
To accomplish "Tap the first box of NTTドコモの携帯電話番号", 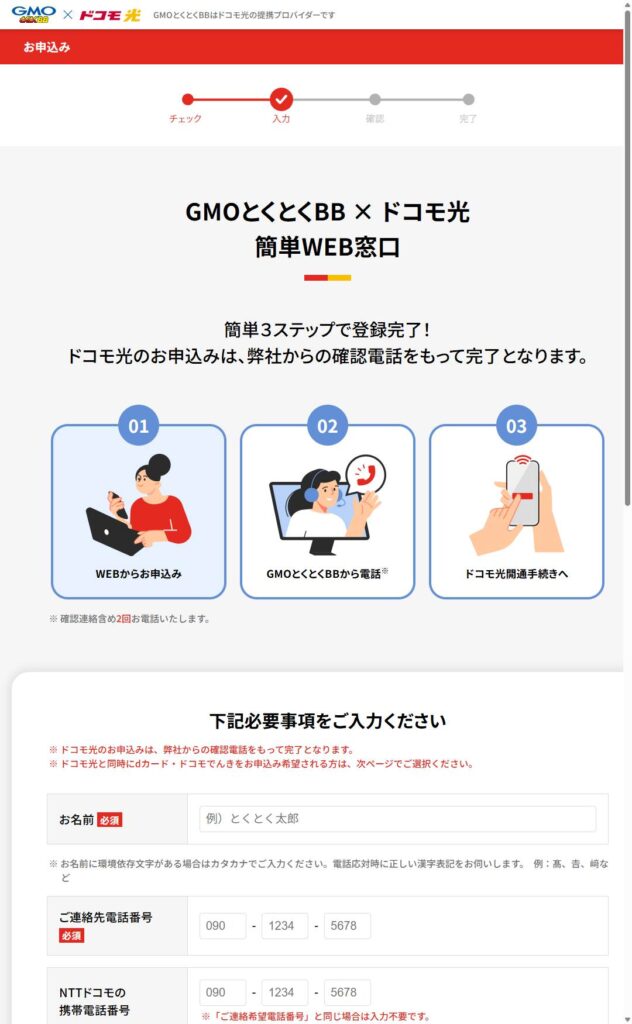I will click(222, 992).
